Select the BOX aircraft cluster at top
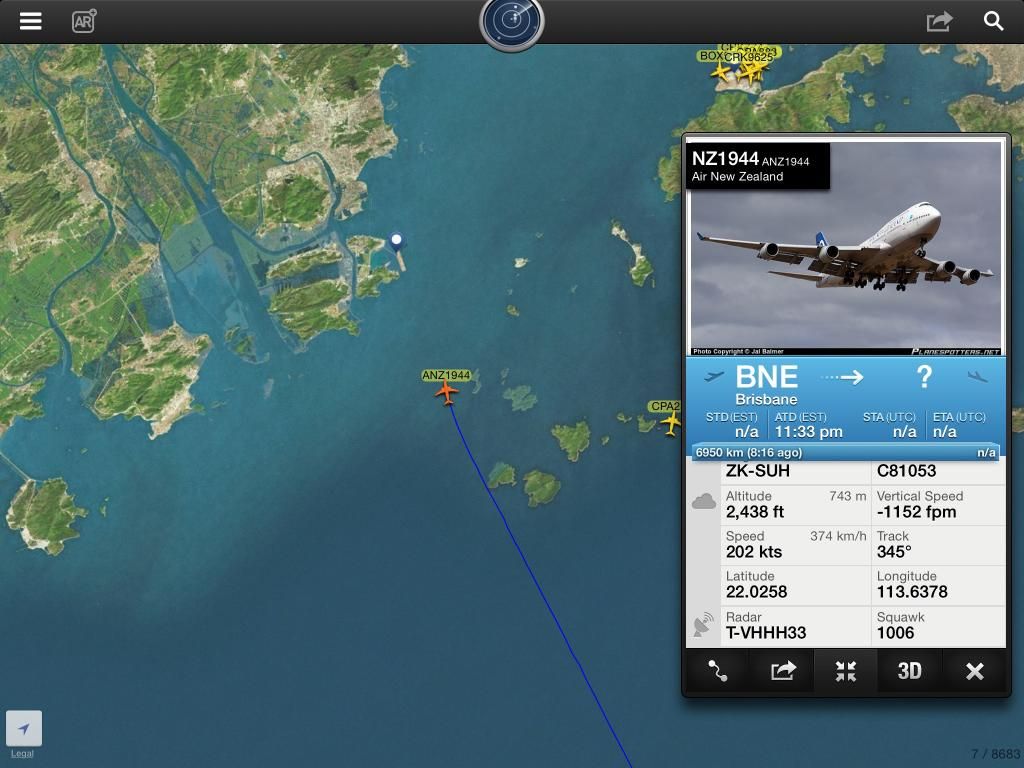 (x=719, y=70)
